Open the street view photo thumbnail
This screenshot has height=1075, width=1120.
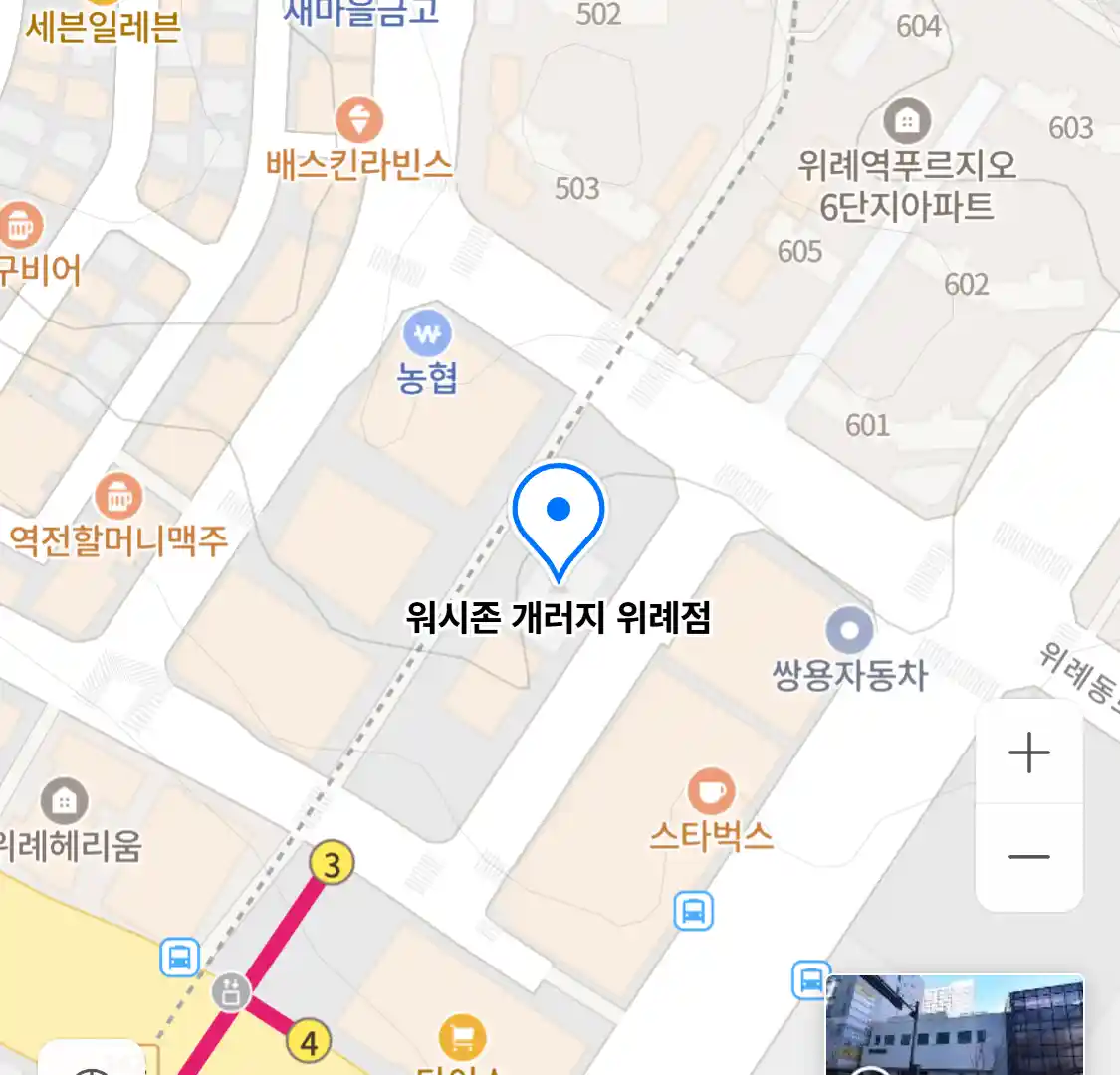(954, 1024)
